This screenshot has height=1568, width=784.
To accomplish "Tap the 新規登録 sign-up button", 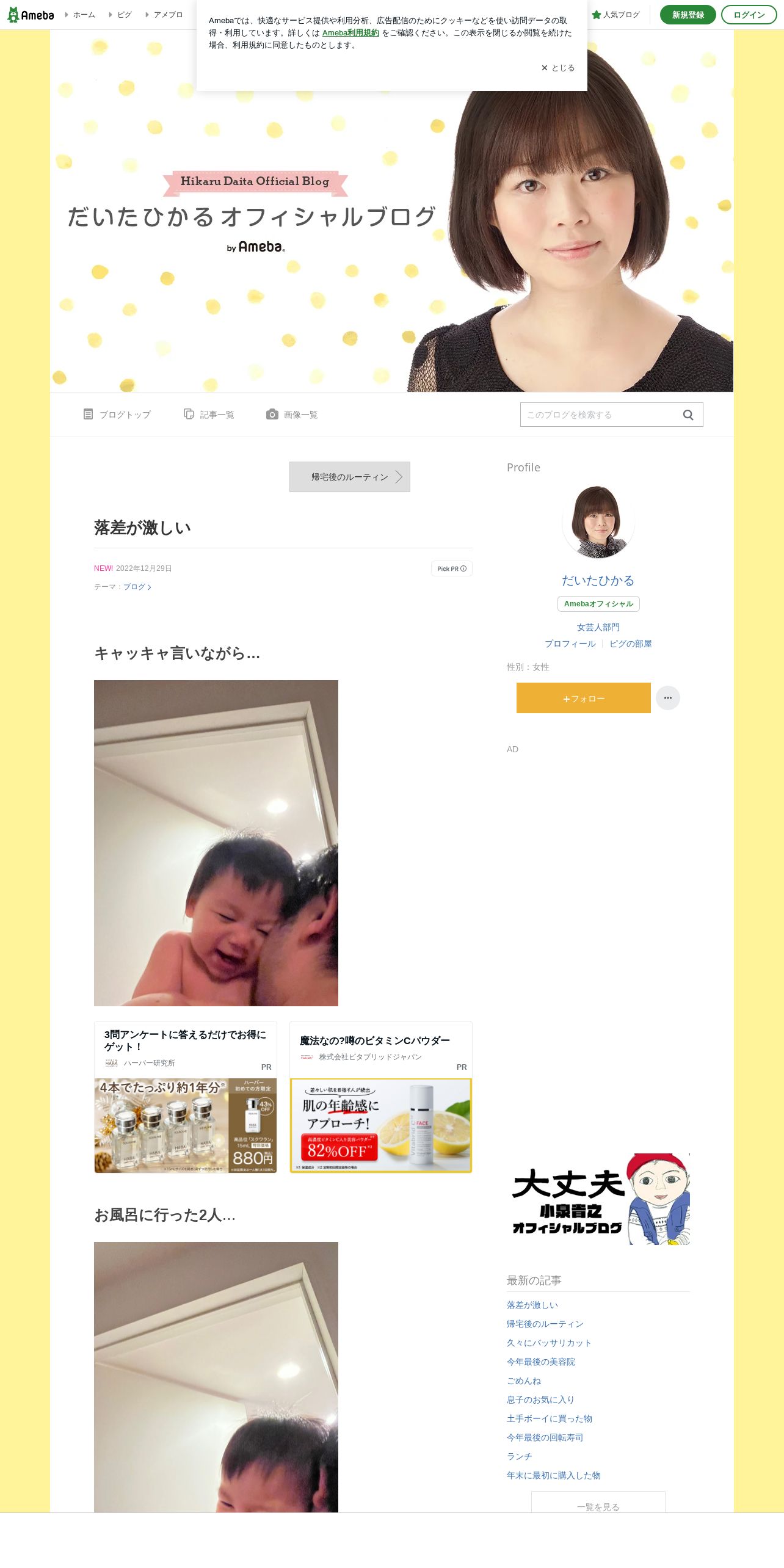I will tap(688, 15).
